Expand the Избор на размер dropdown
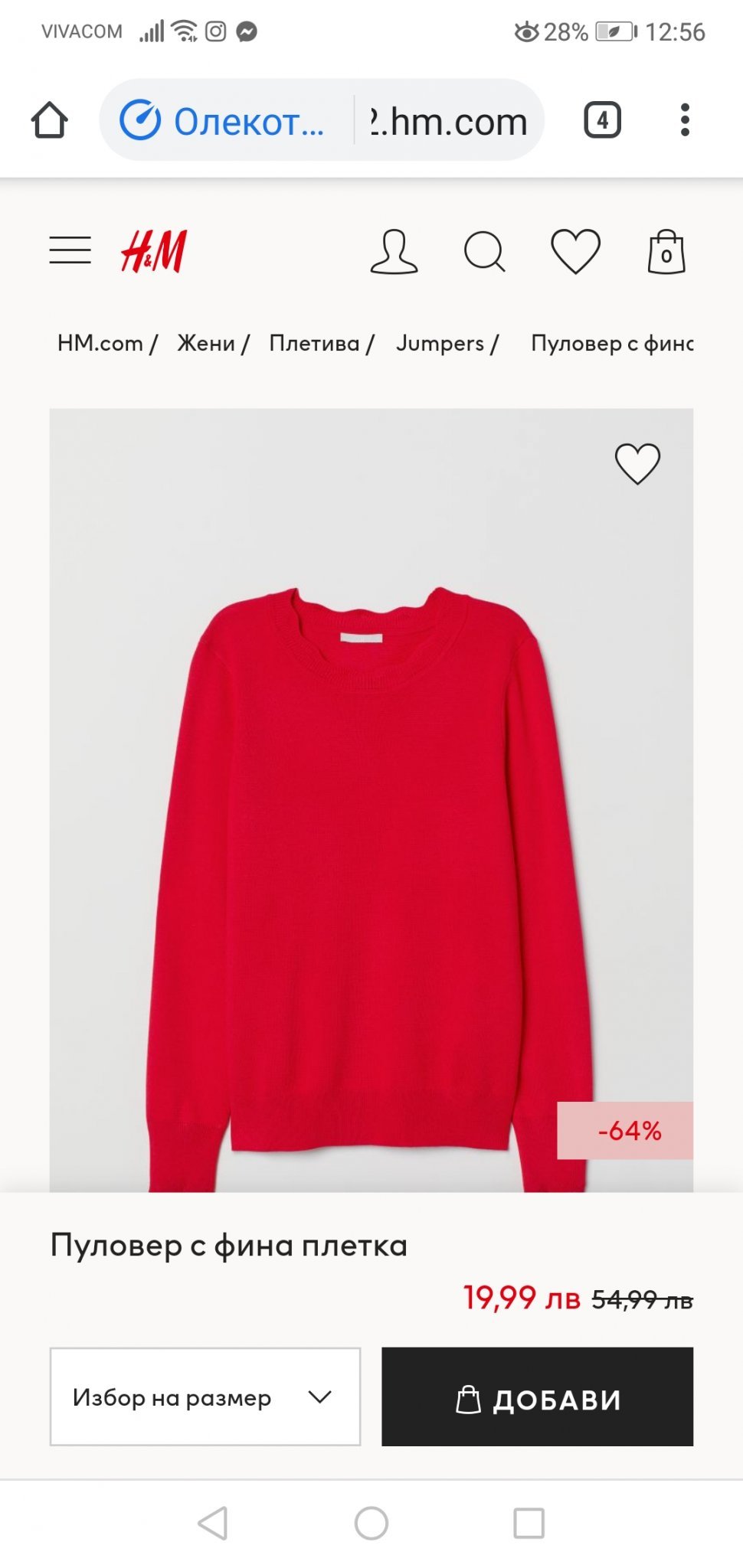 point(205,1396)
